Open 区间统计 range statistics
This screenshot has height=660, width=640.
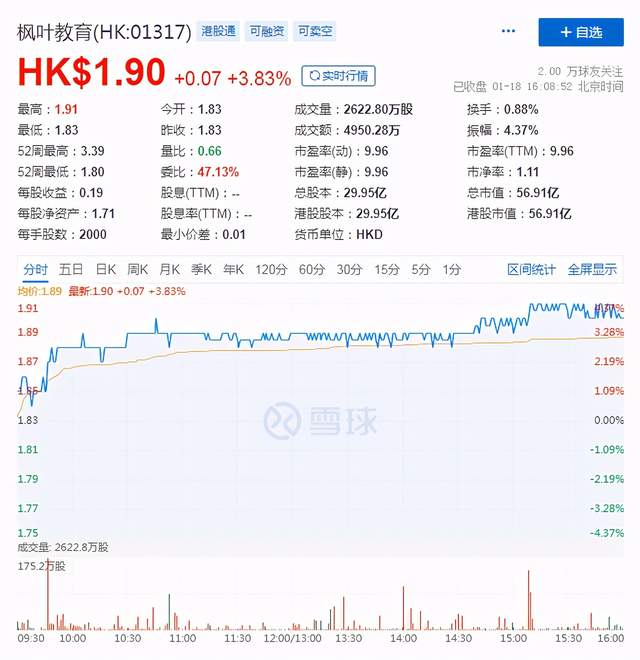(531, 269)
